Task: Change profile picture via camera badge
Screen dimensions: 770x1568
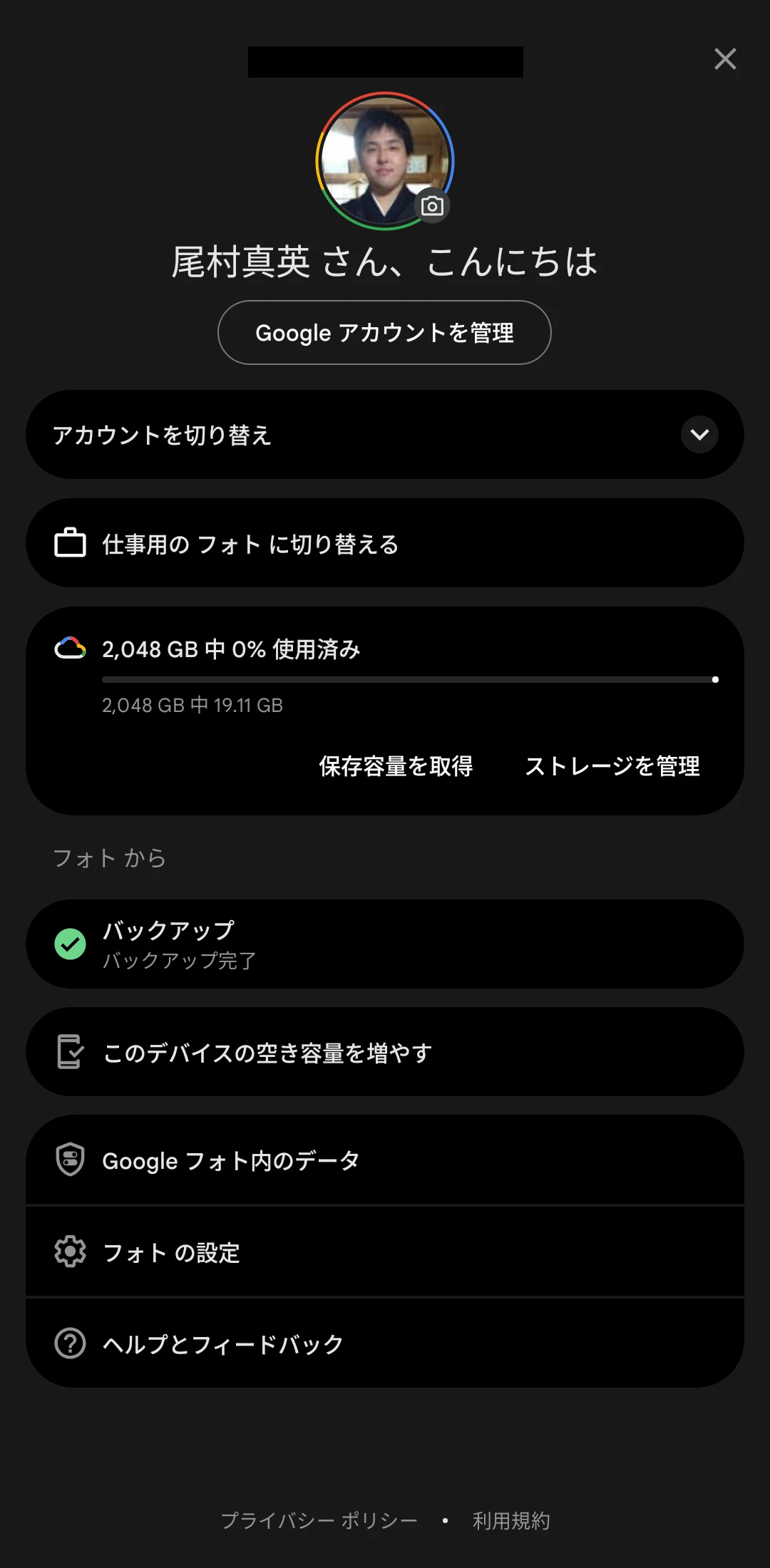Action: pyautogui.click(x=432, y=206)
